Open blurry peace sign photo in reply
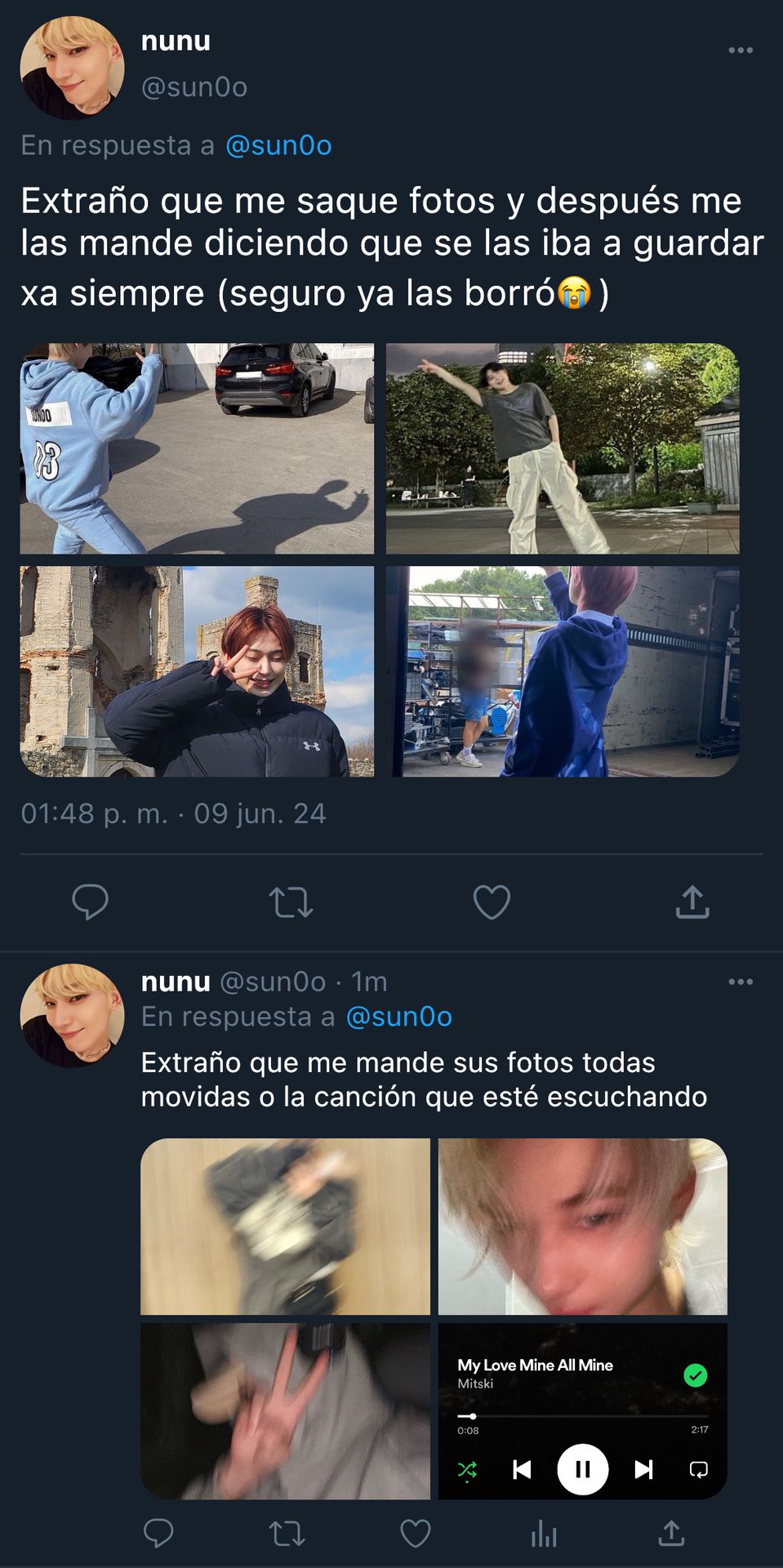Image resolution: width=783 pixels, height=1568 pixels. point(285,1411)
